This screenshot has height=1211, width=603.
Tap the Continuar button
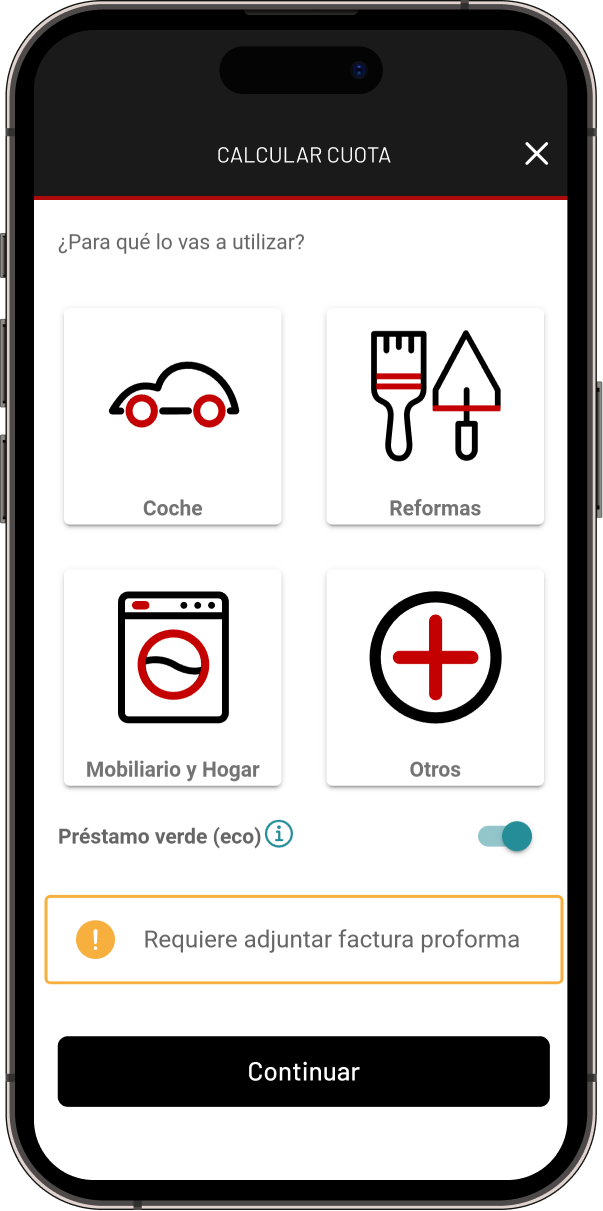click(303, 1071)
